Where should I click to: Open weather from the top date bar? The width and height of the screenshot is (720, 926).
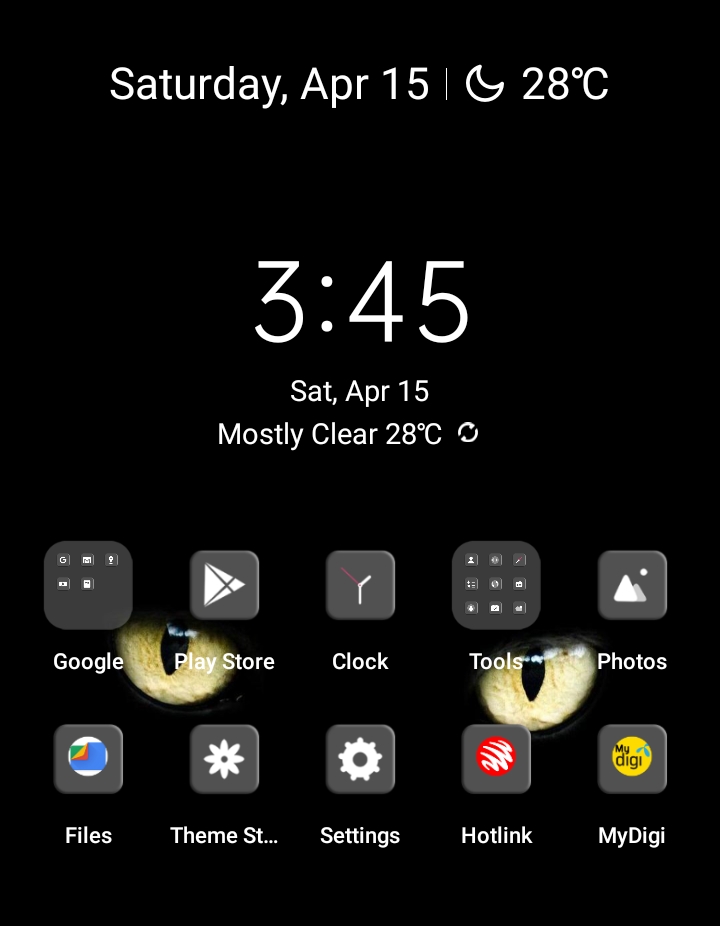[538, 84]
